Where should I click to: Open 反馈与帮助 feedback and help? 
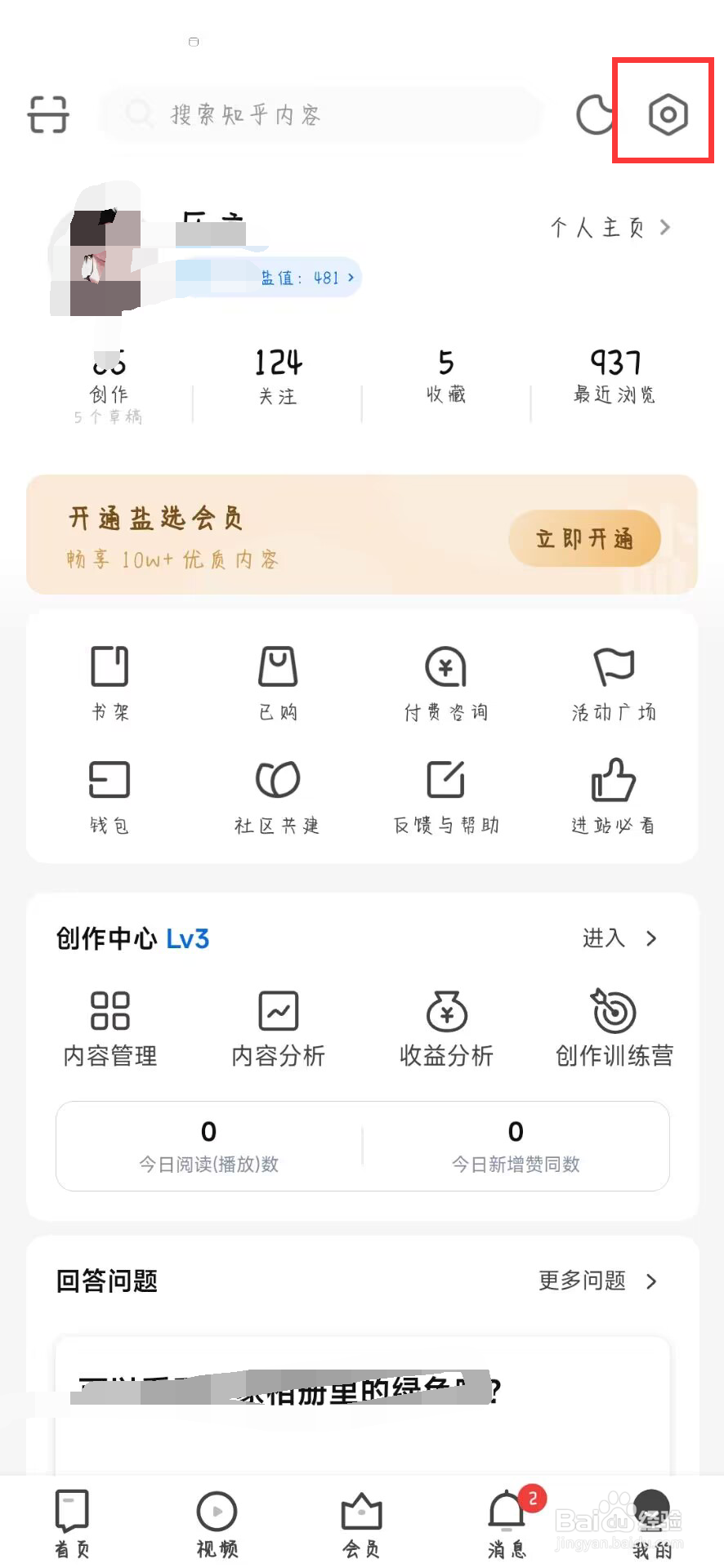pyautogui.click(x=445, y=794)
